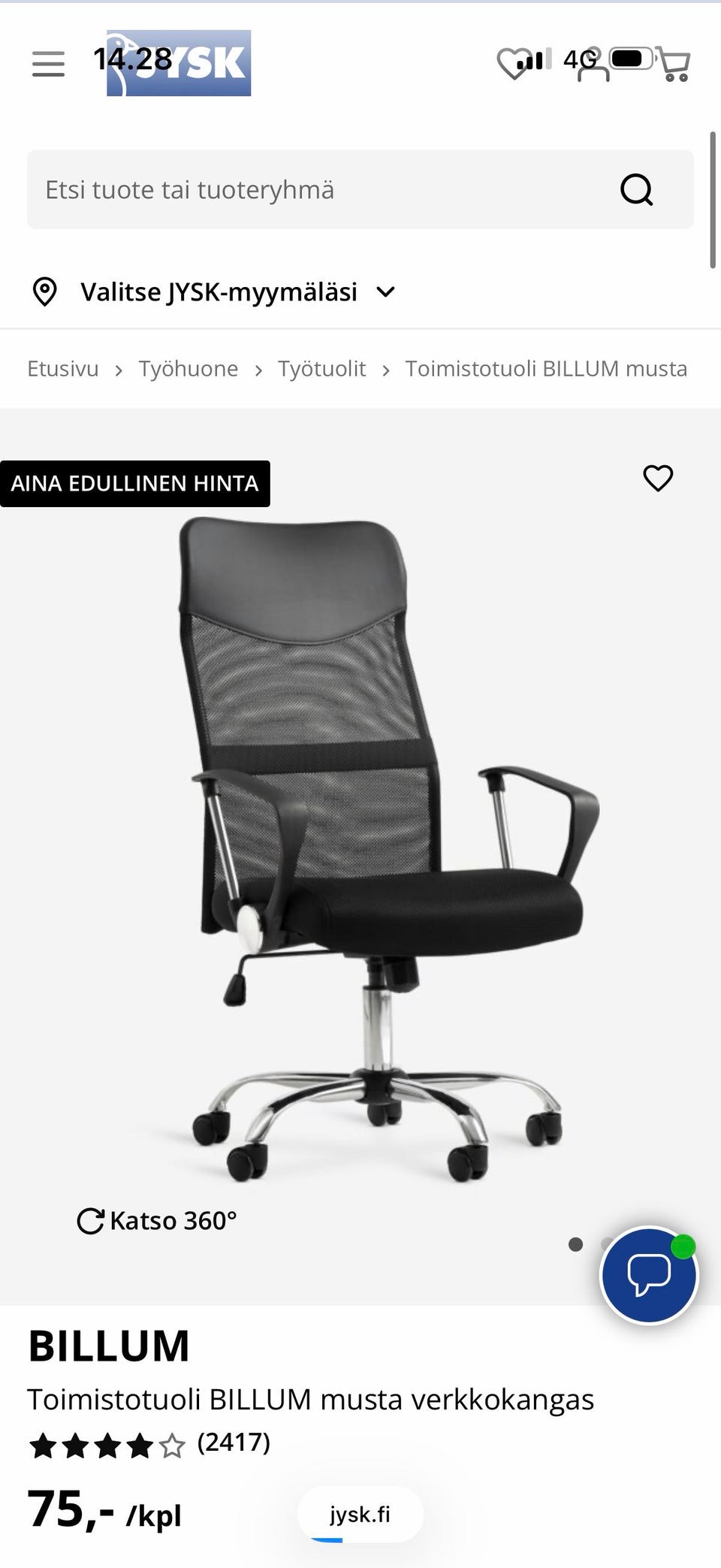The image size is (721, 1568).
Task: Open the Työtuolit category breadcrumb
Action: pyautogui.click(x=322, y=368)
